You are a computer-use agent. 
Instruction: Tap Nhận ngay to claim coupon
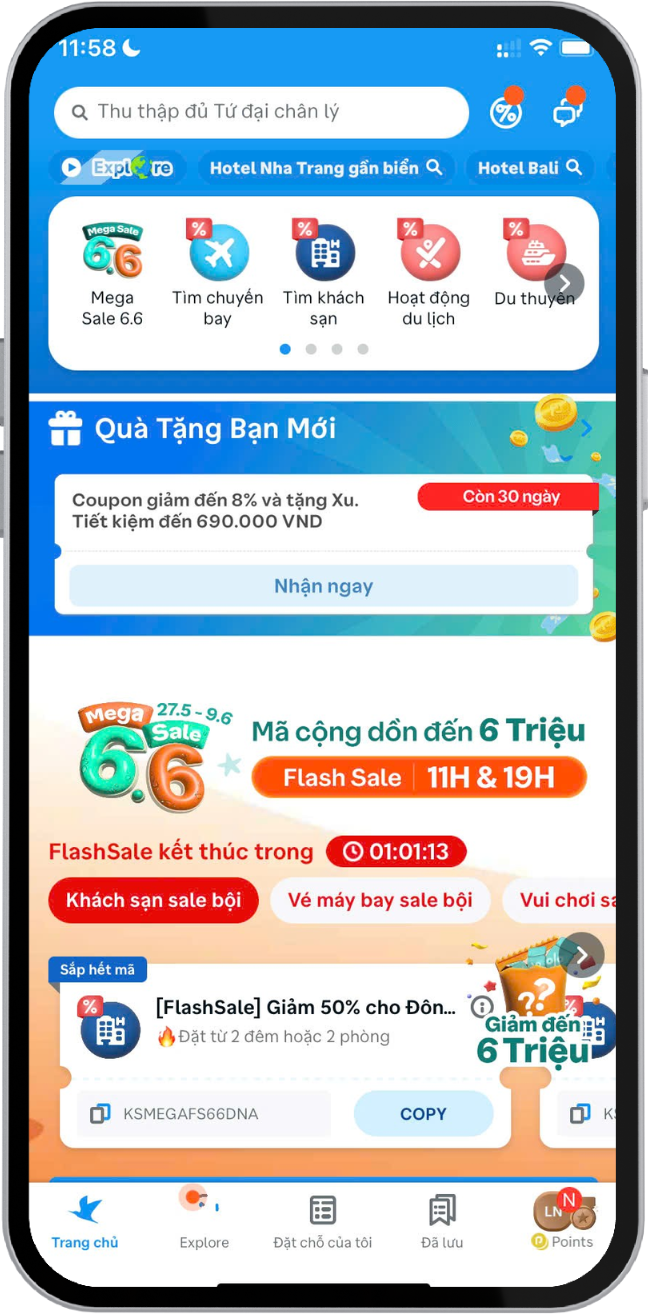[x=323, y=586]
